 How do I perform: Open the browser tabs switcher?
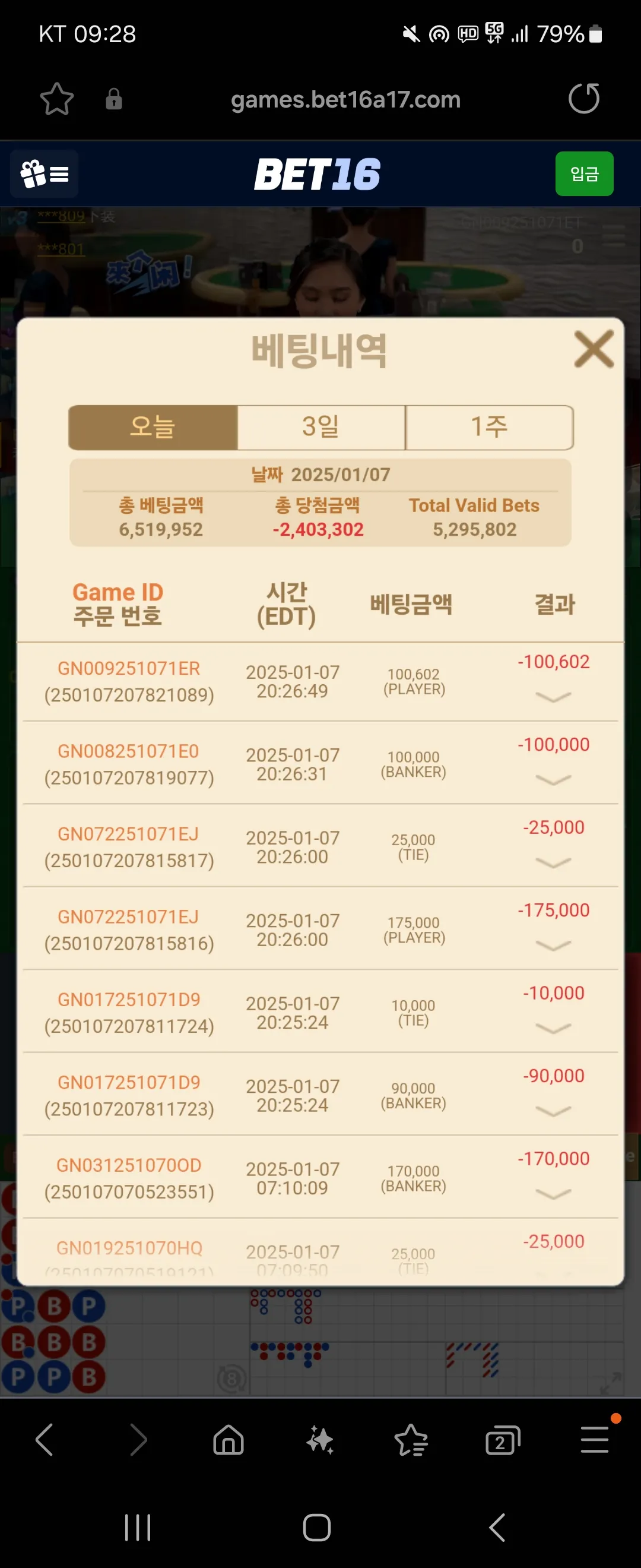tap(502, 1441)
